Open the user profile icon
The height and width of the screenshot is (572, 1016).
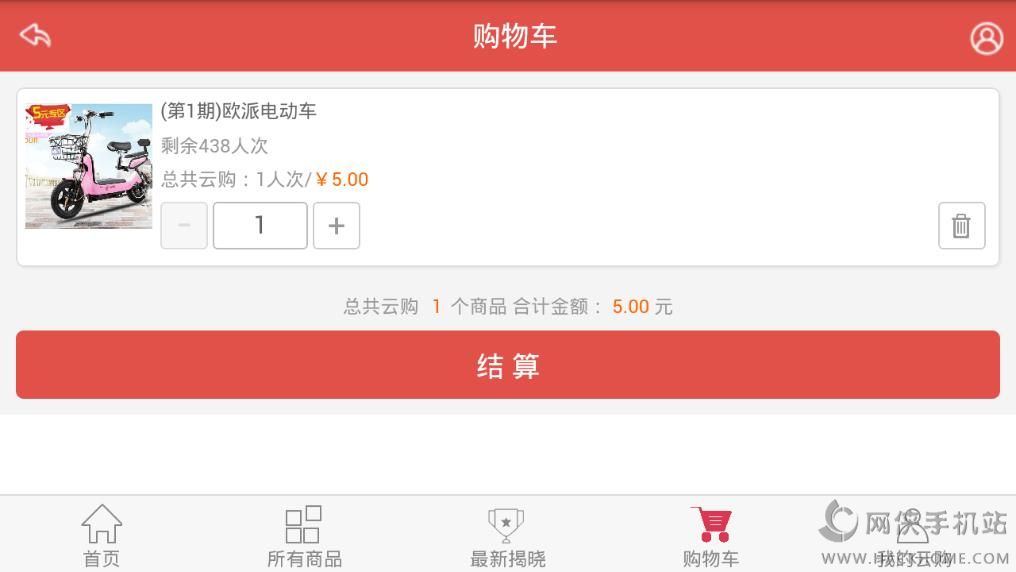[986, 38]
